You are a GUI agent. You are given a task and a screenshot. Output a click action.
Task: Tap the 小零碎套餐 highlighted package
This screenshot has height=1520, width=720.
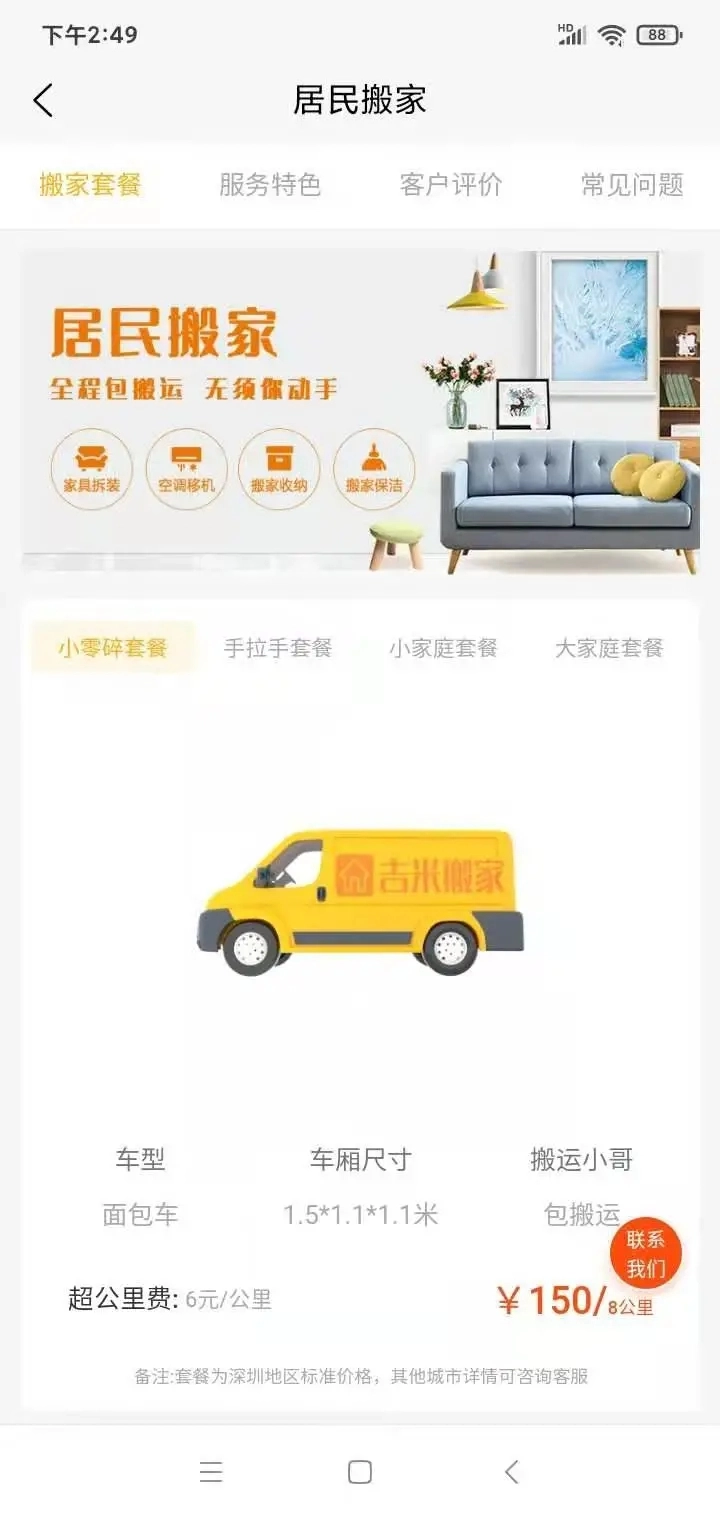(x=113, y=648)
